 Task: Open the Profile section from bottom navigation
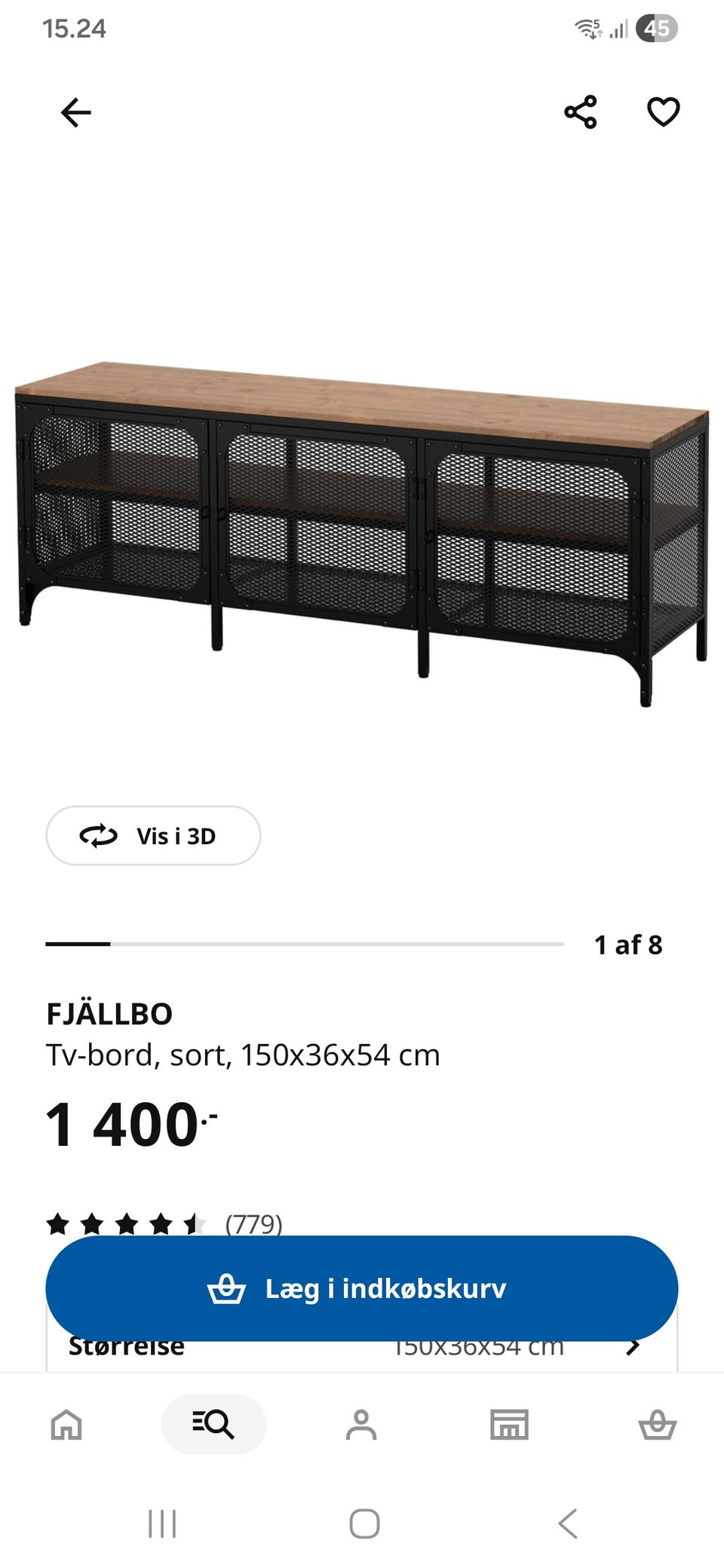click(x=362, y=1423)
